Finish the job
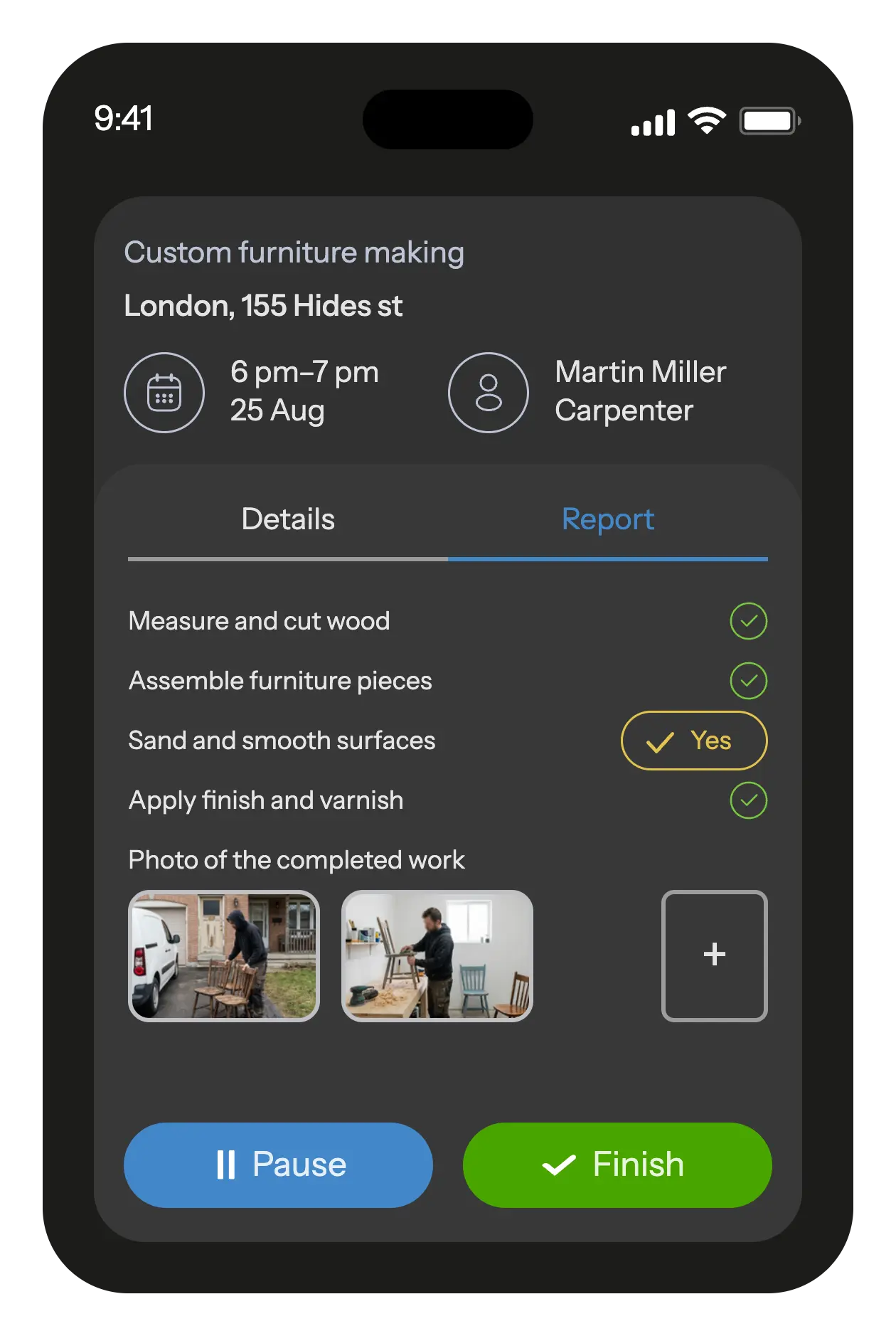 click(x=617, y=1165)
